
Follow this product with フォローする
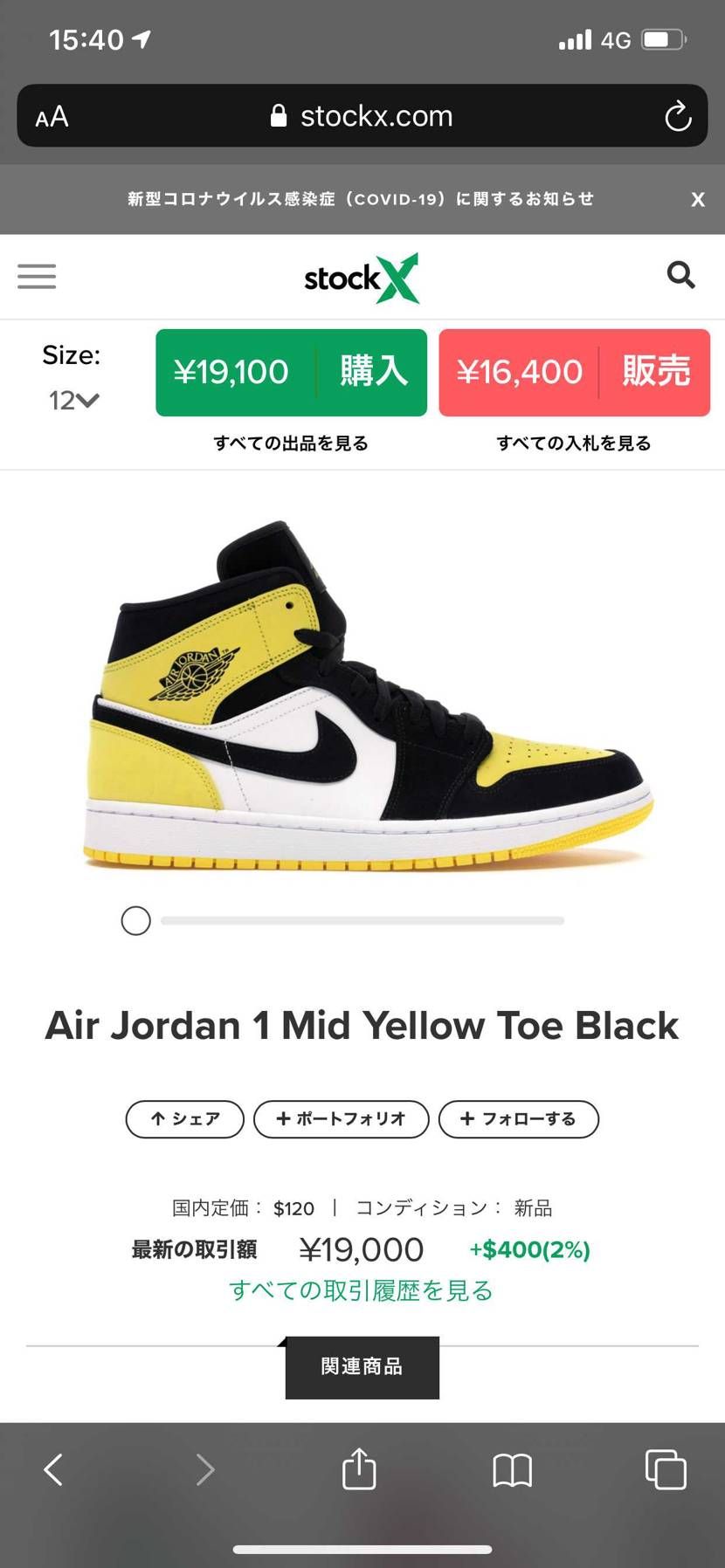[518, 1118]
